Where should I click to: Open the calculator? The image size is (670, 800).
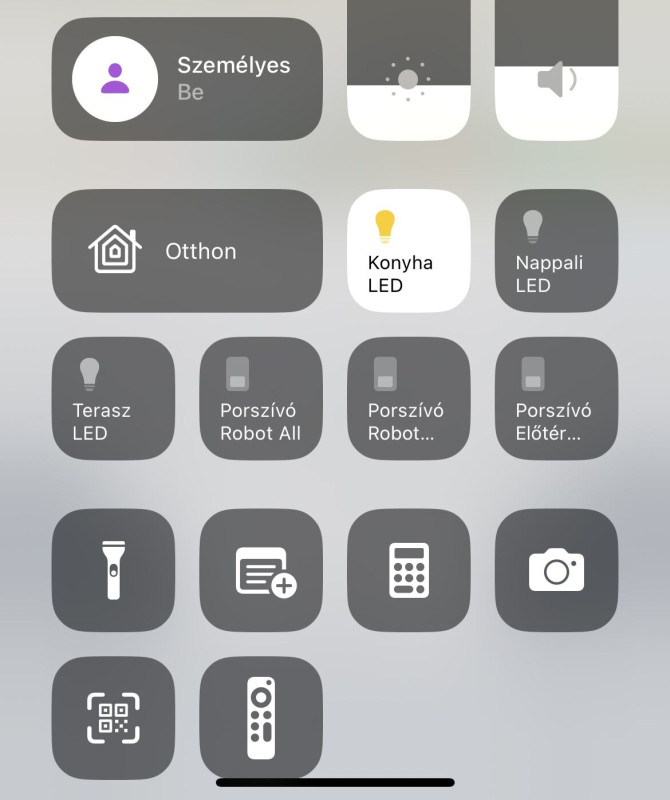coord(408,570)
